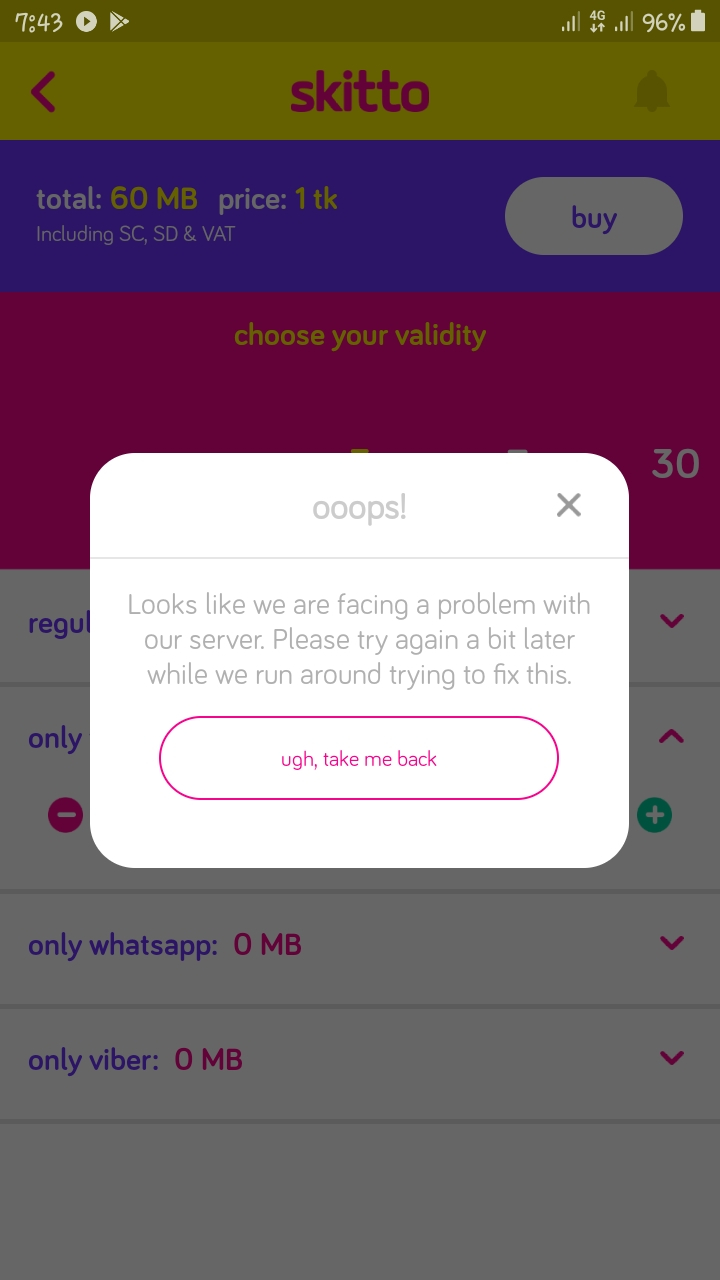This screenshot has width=720, height=1280.
Task: Tap 'ugh, take me back' button
Action: click(x=359, y=758)
